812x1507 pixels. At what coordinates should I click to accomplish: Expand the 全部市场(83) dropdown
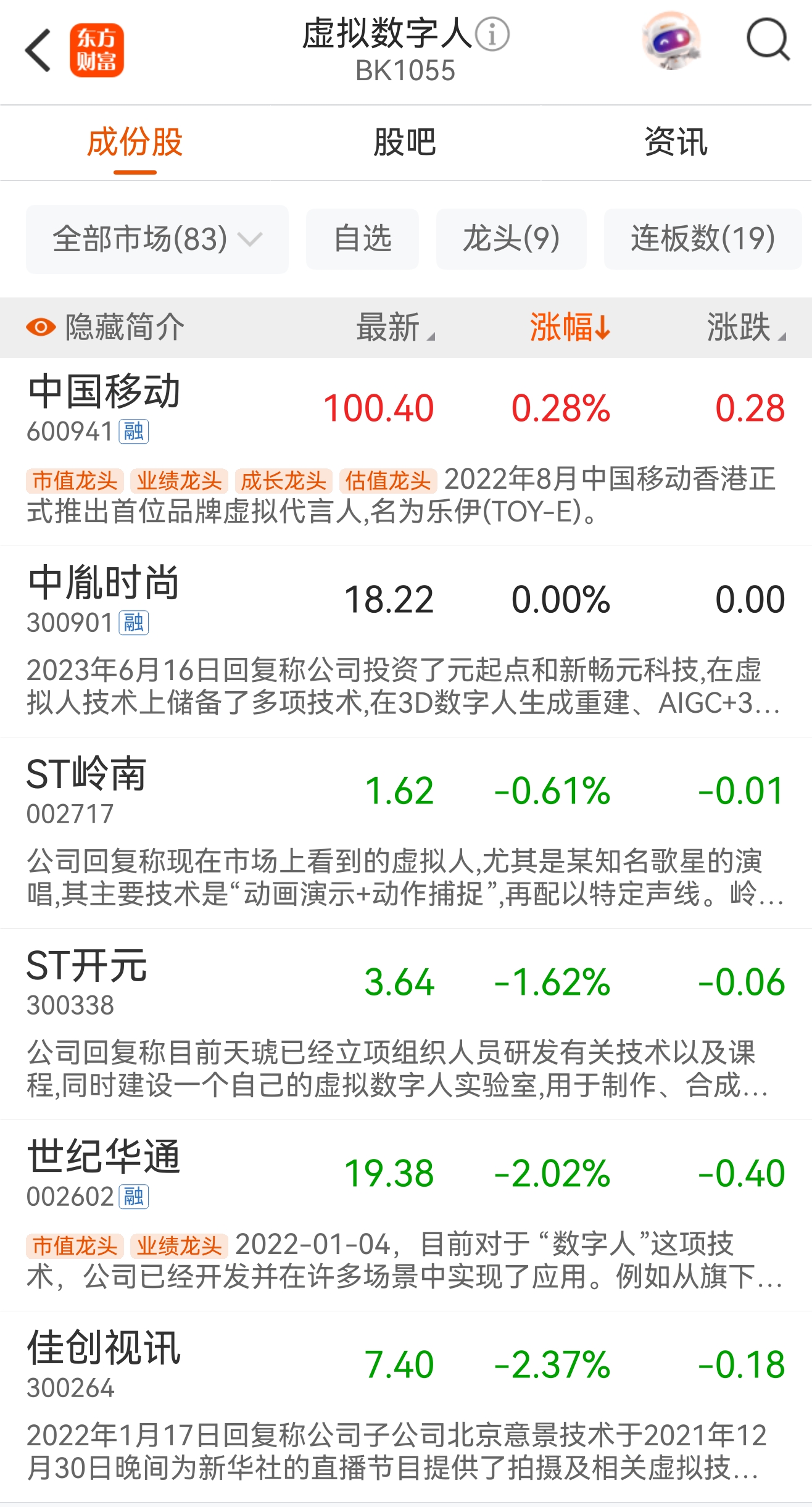point(157,239)
